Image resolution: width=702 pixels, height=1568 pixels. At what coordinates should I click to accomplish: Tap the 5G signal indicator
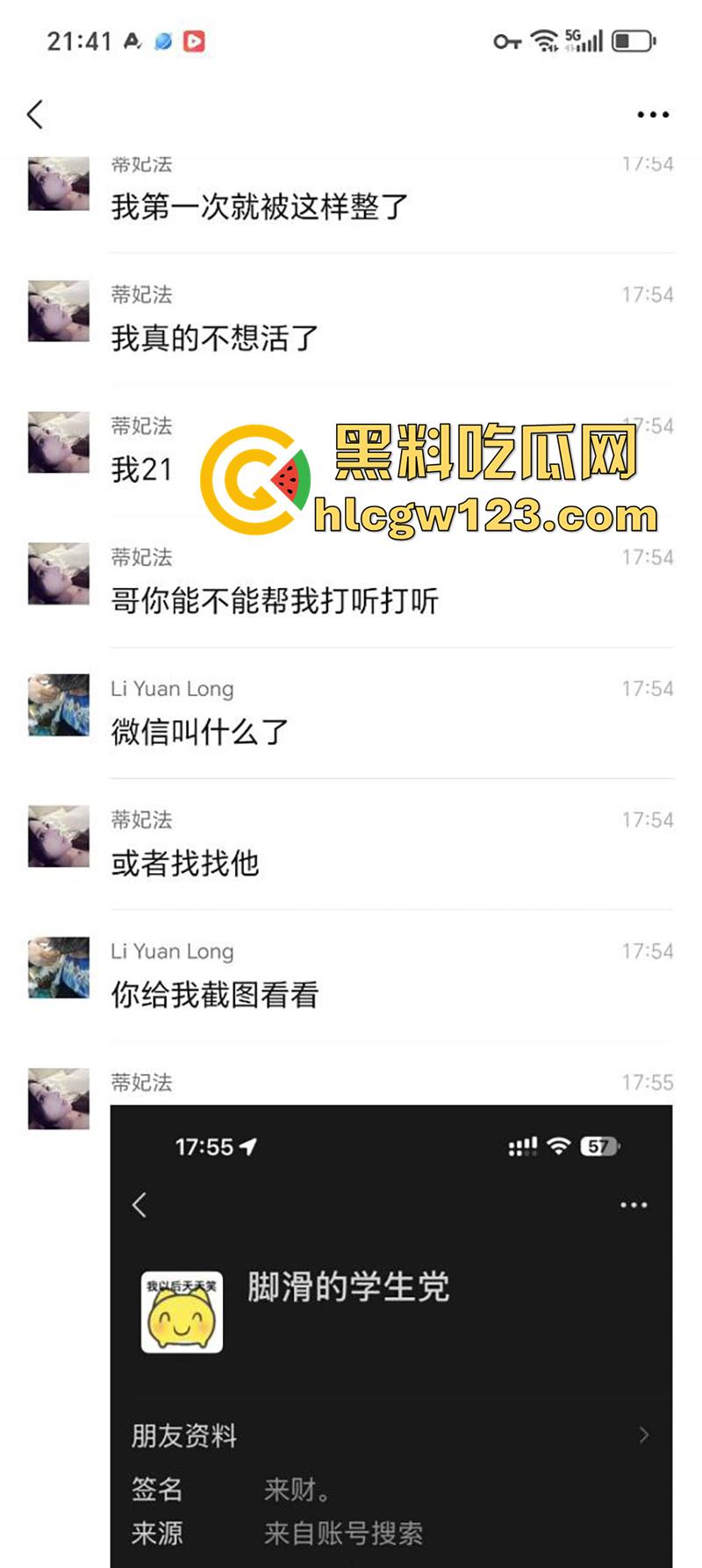tap(584, 39)
